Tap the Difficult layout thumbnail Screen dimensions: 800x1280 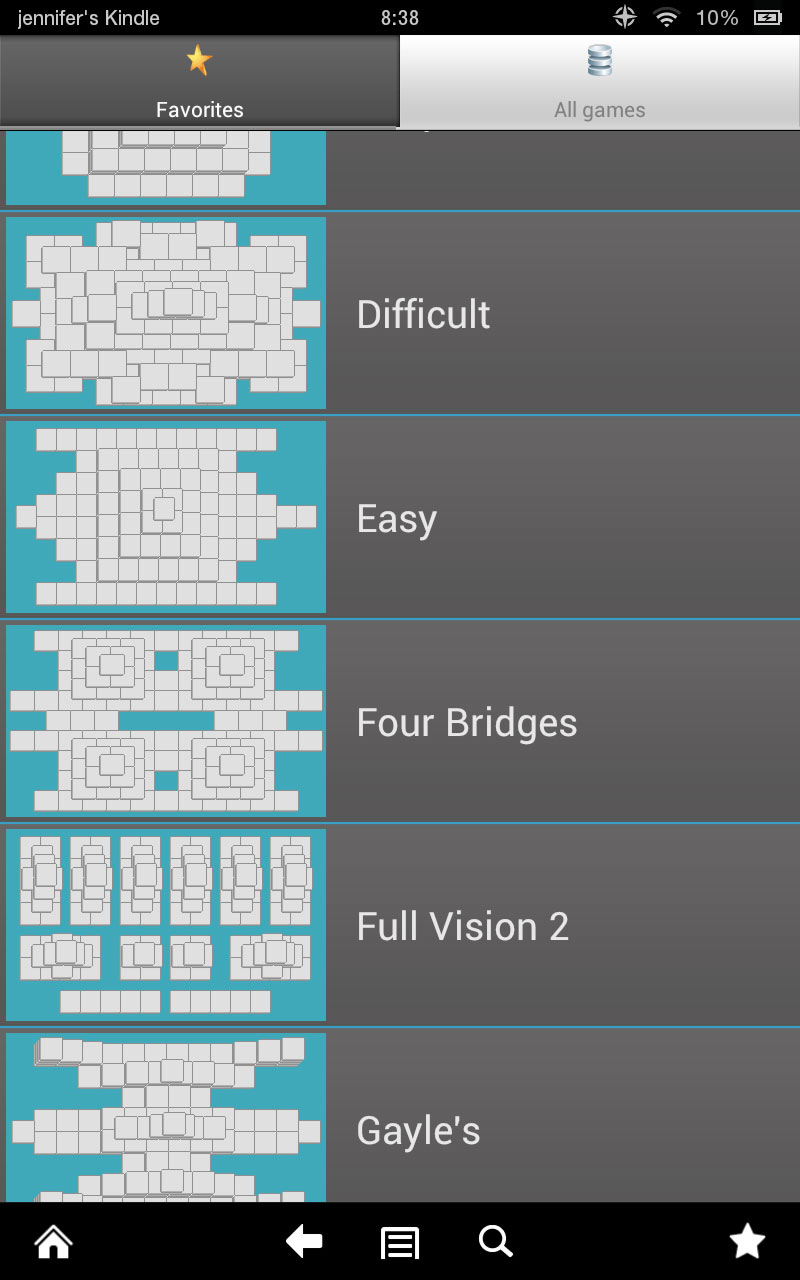point(165,314)
